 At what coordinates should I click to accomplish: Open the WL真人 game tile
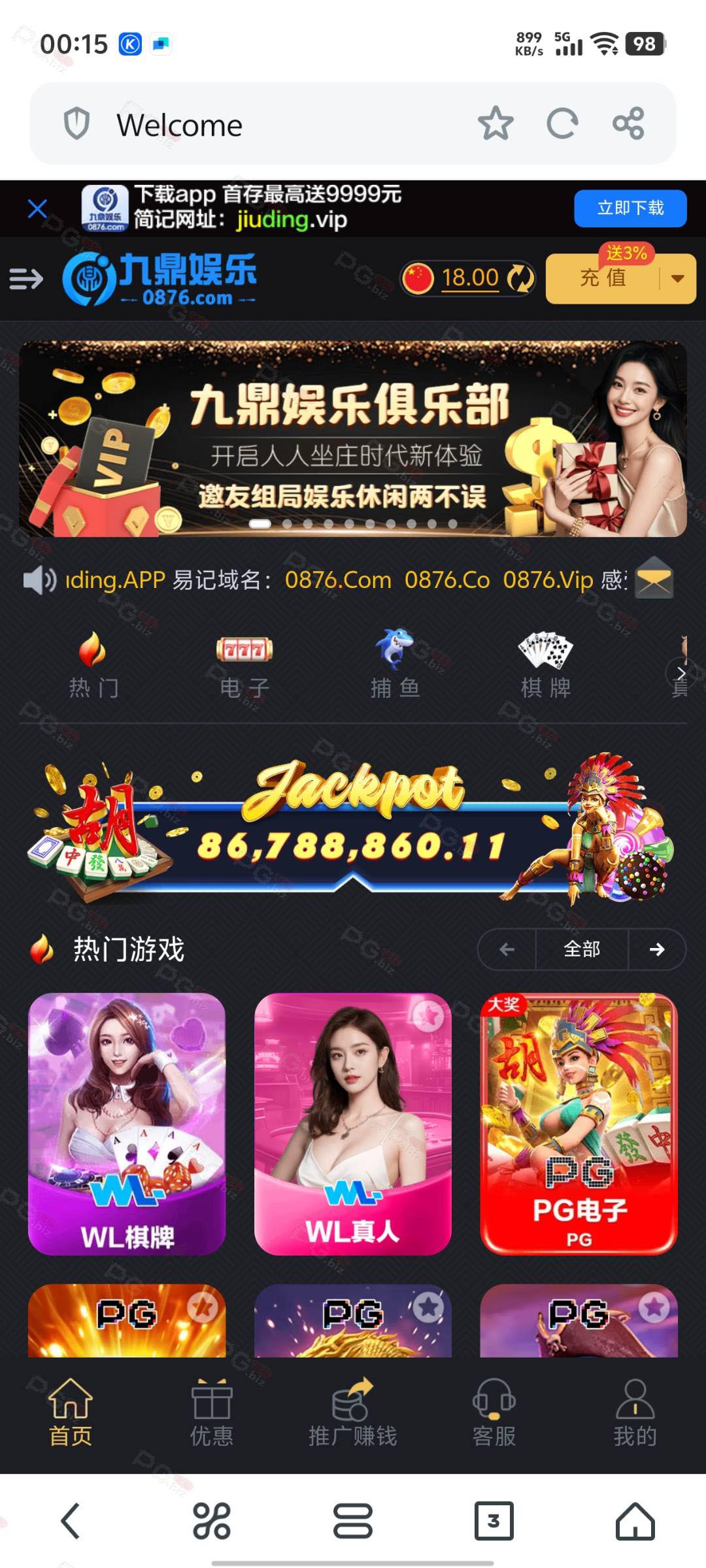click(353, 1124)
